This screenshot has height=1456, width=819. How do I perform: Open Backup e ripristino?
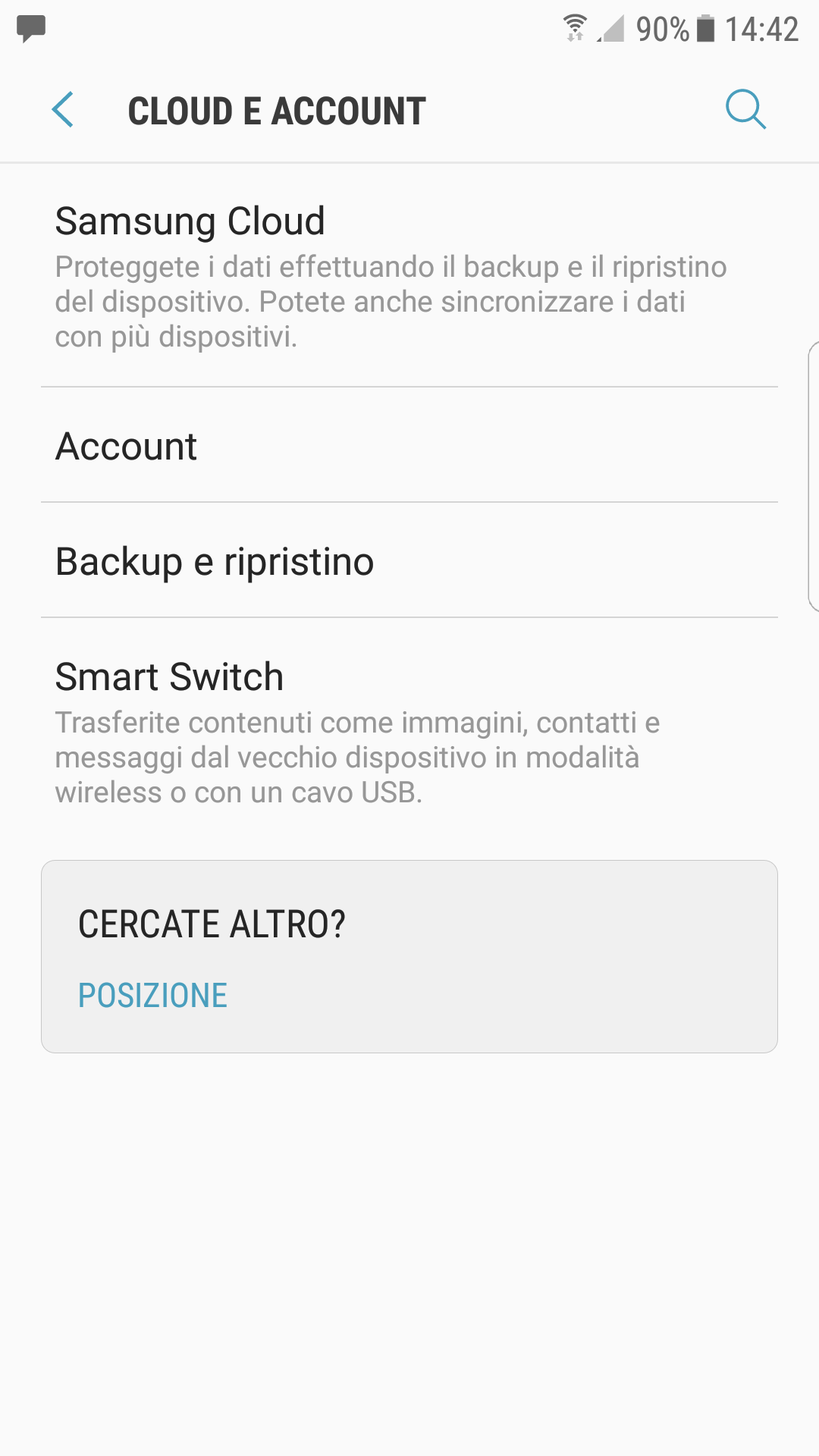click(x=409, y=560)
